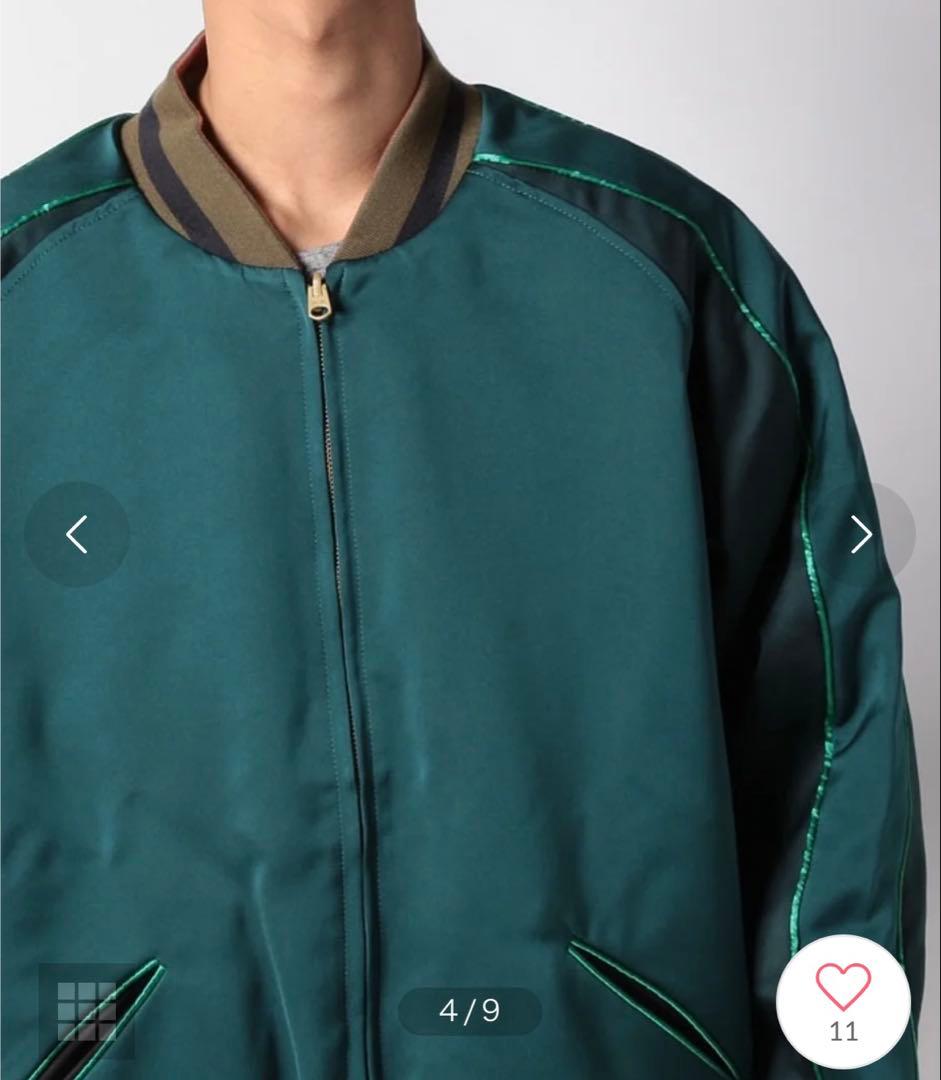
Task: Advance to the next product photo
Action: coord(862,534)
